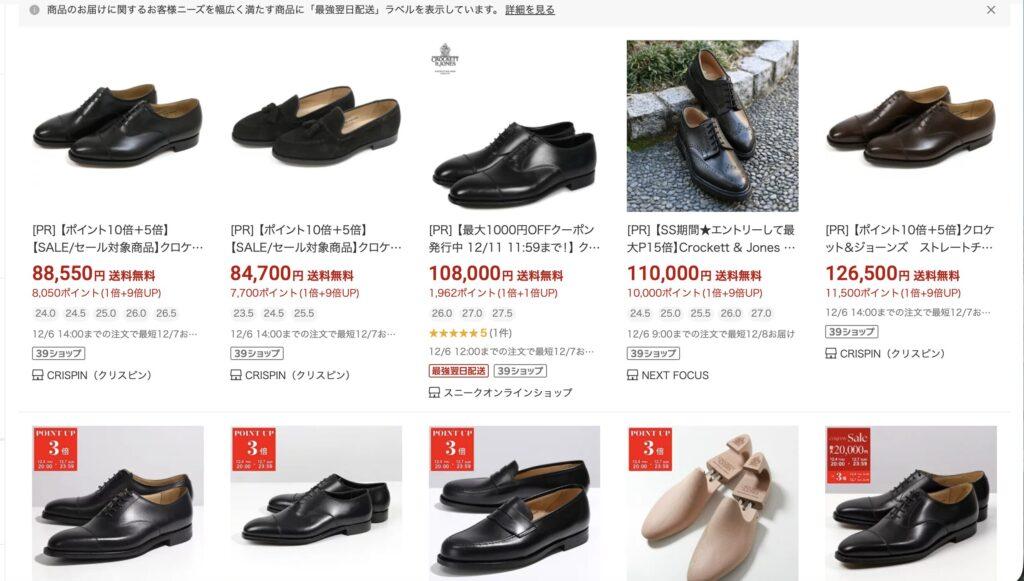Visit the NEXT FOCUS shop
Viewport: 1024px width, 581px height.
(675, 375)
